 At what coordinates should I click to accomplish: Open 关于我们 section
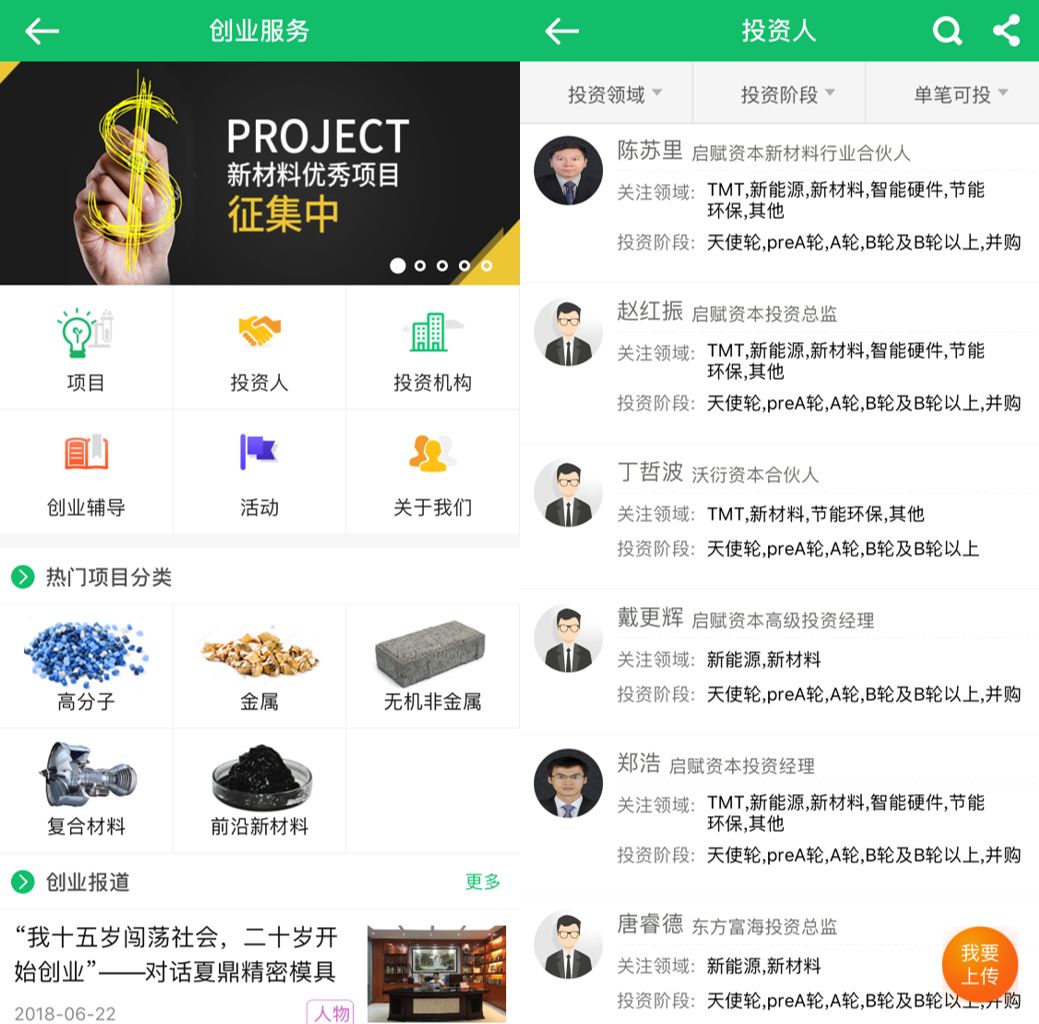coord(432,474)
